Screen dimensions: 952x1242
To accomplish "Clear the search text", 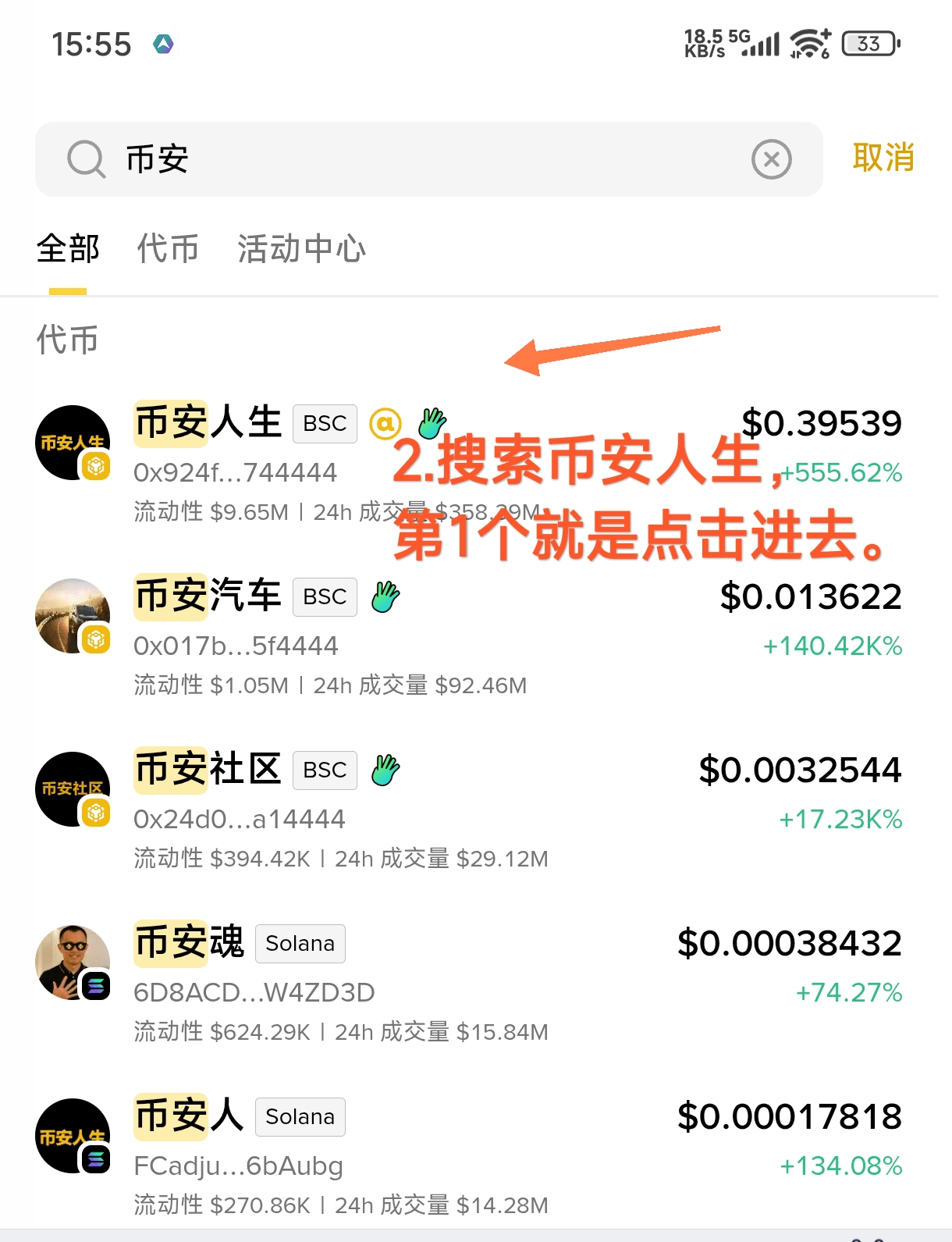I will [x=771, y=159].
